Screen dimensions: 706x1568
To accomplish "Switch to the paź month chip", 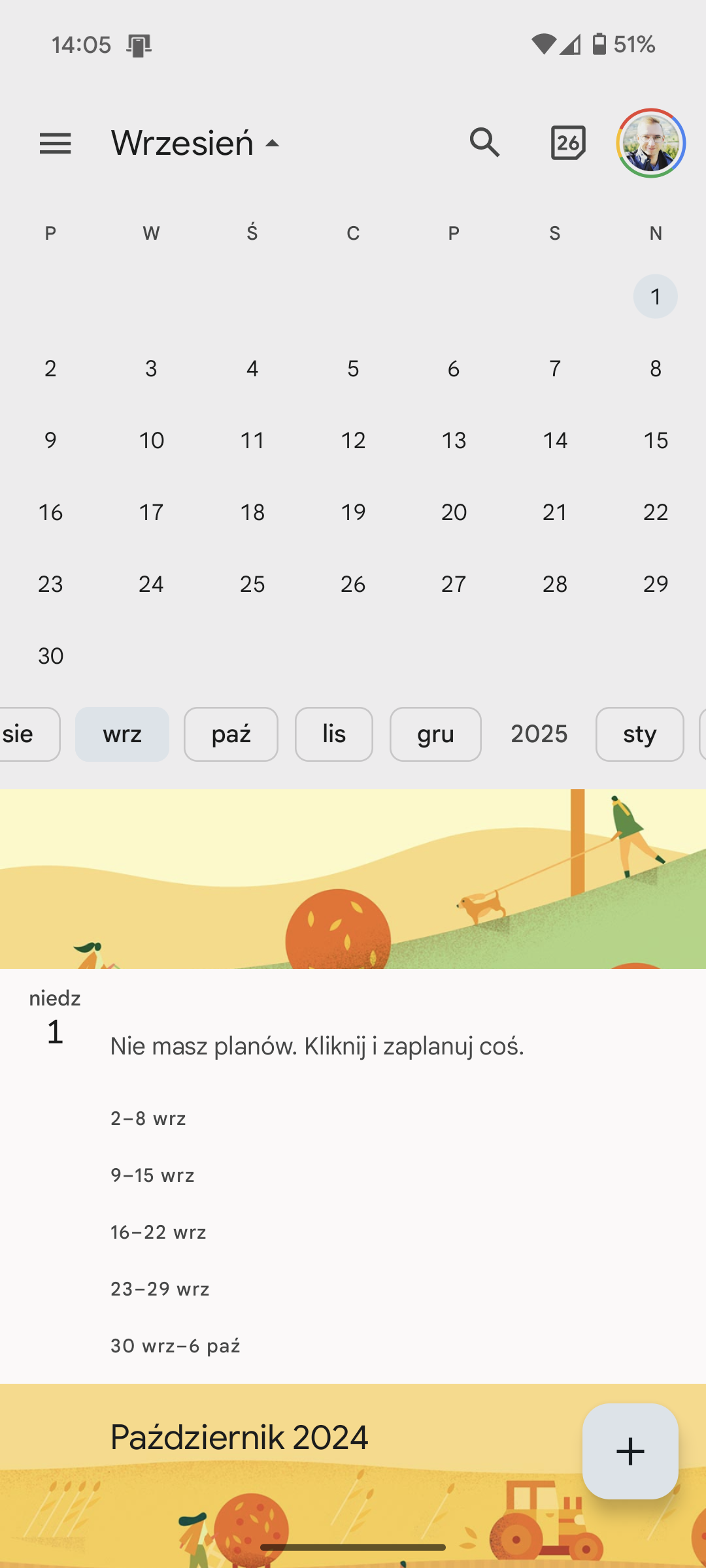I will 231,734.
